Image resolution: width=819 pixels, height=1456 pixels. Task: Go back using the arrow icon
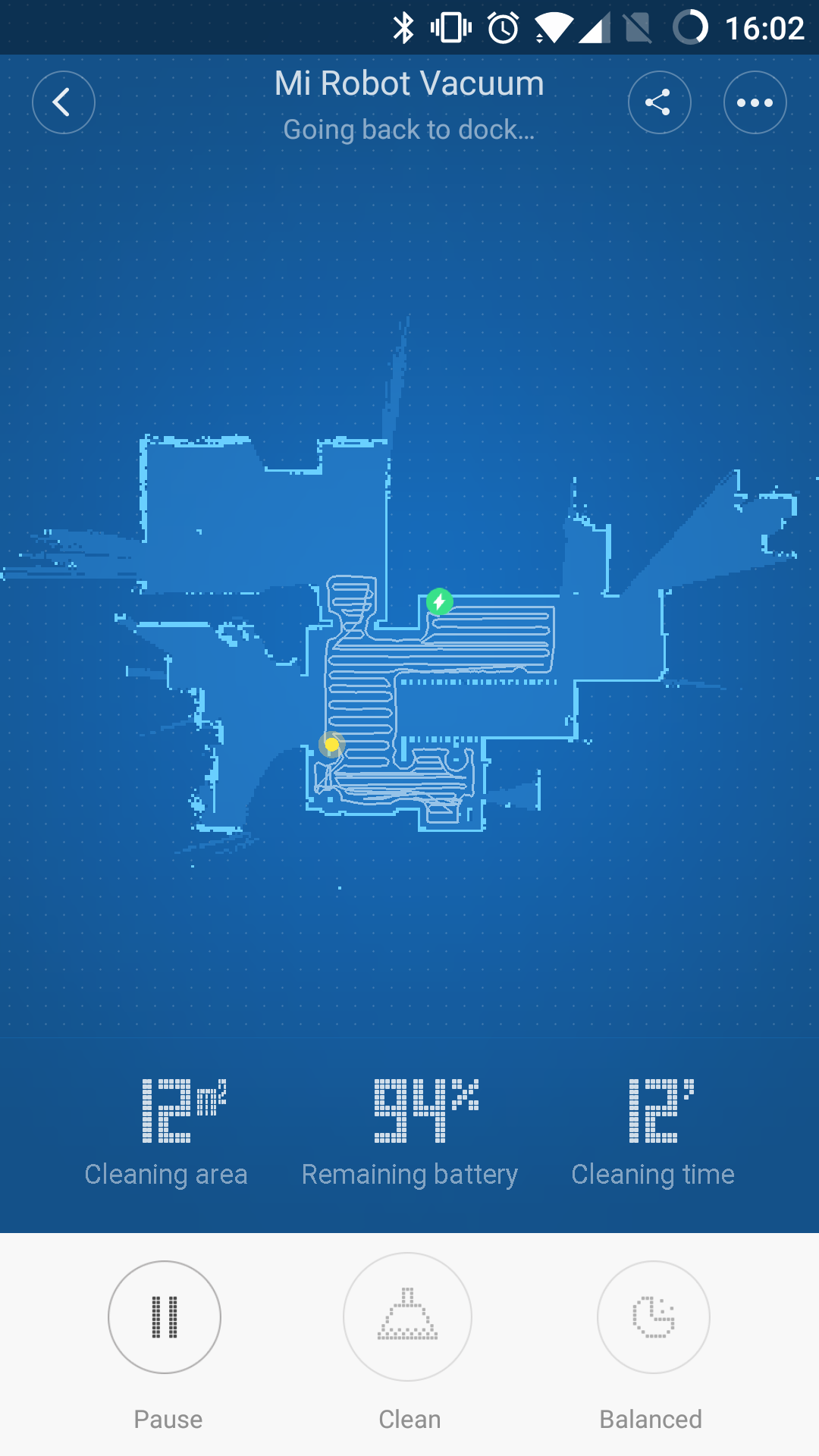[x=64, y=102]
